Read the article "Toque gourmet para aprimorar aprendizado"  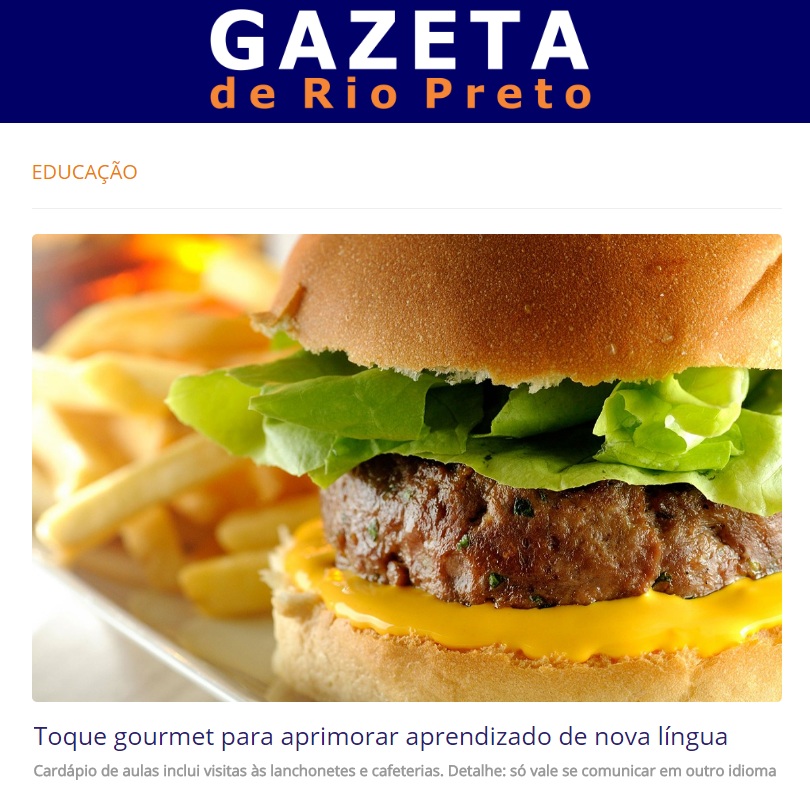click(380, 737)
